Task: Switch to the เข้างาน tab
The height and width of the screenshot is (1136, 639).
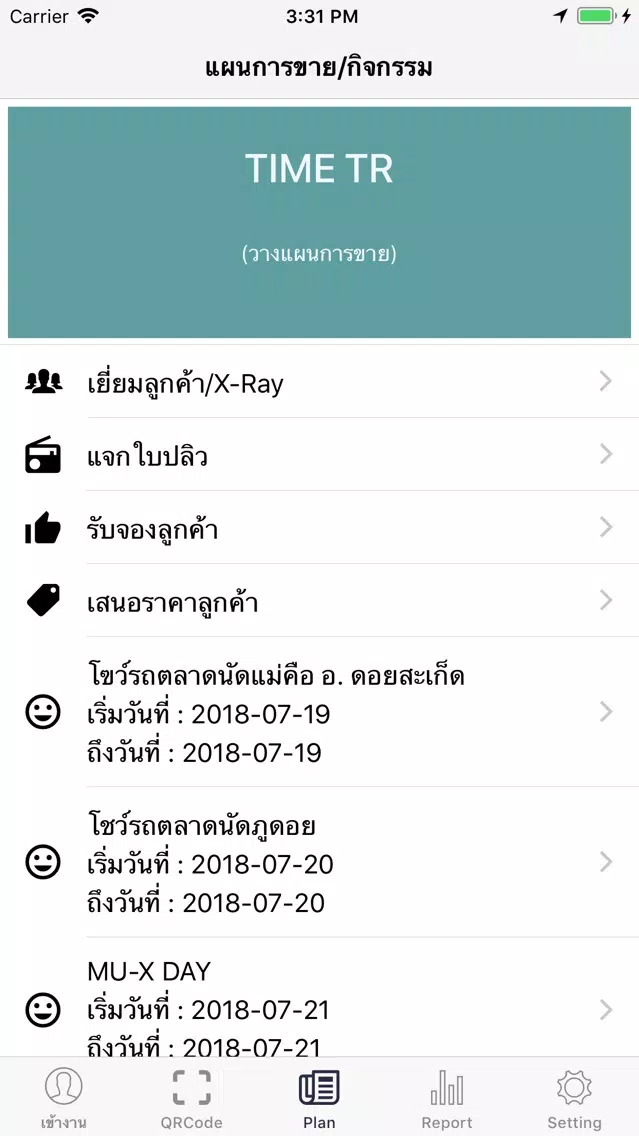Action: point(64,1097)
